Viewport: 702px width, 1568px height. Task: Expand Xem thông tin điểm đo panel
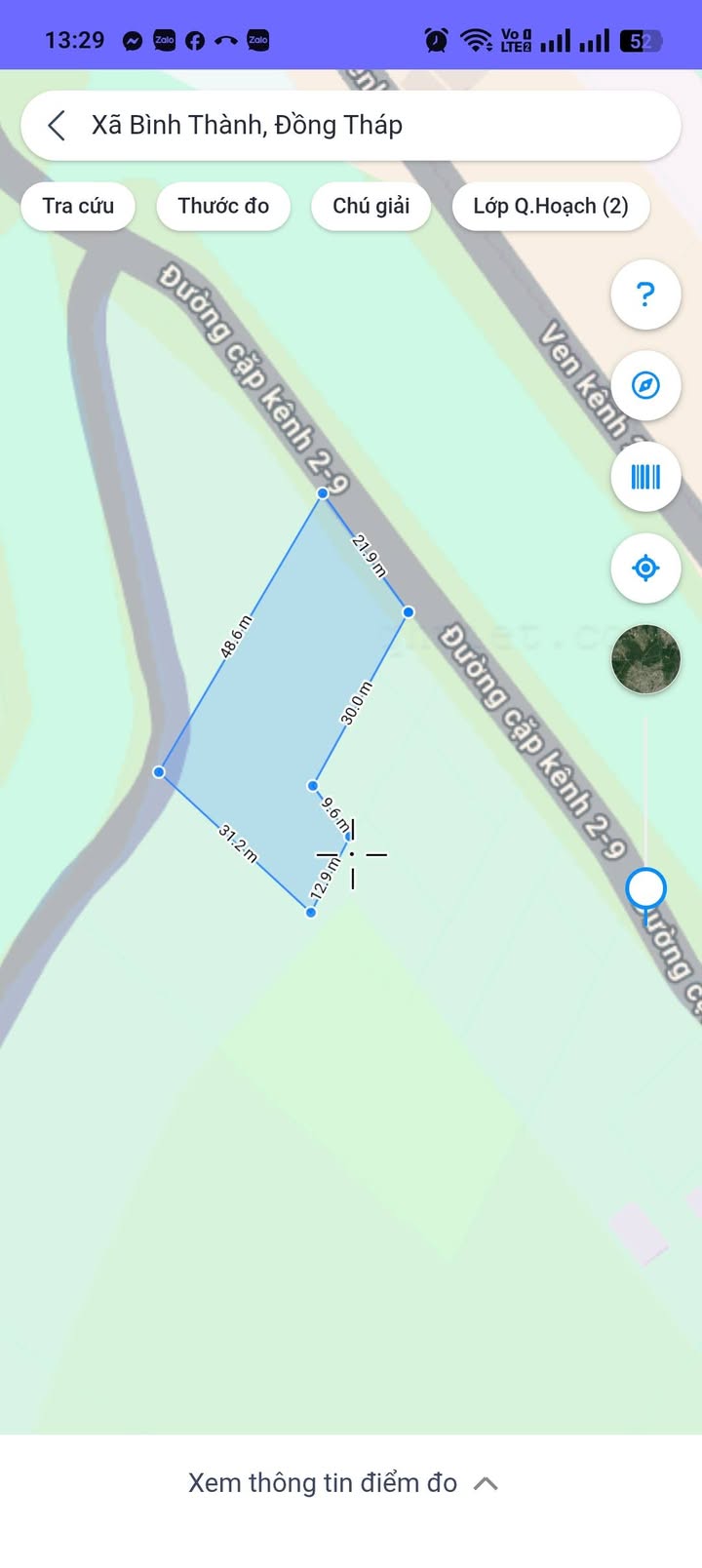343,1483
